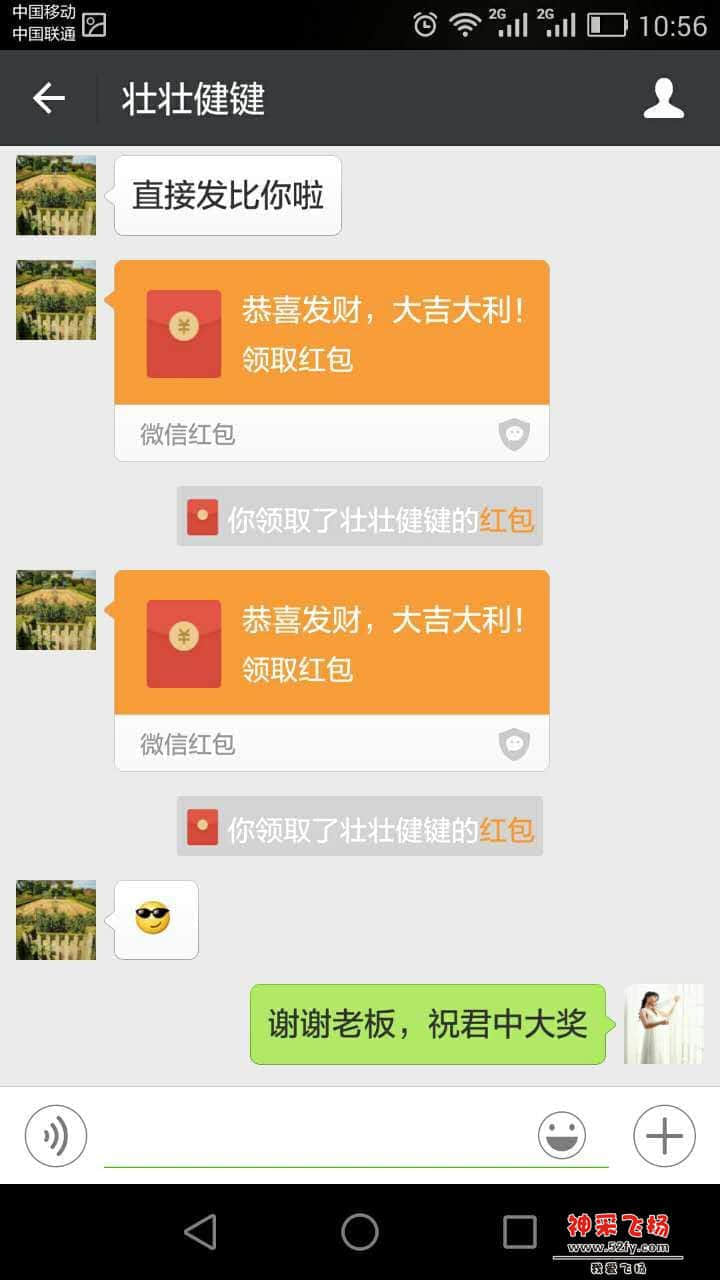720x1280 pixels.
Task: Open chat info via the person icon
Action: 663,99
